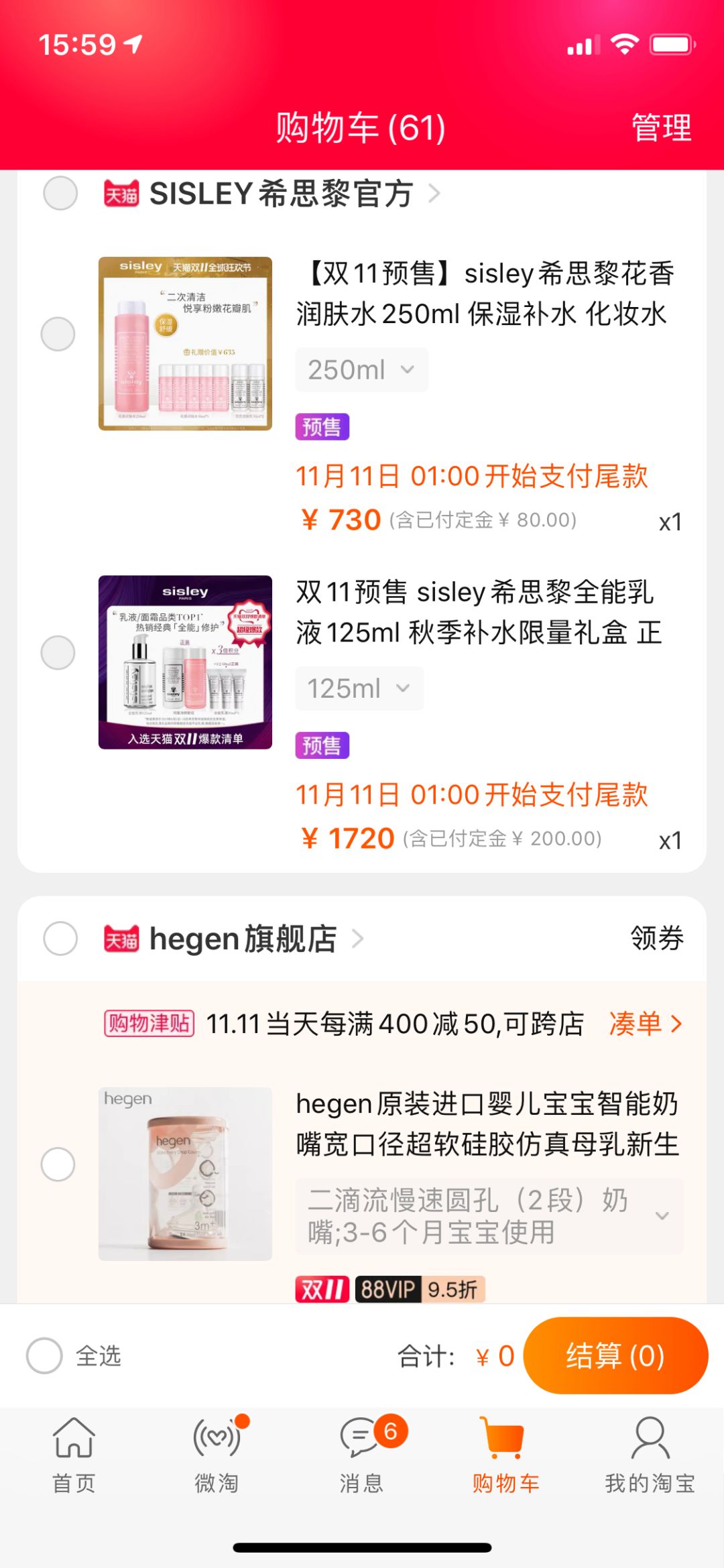Change the 250ml specification option

tap(361, 370)
